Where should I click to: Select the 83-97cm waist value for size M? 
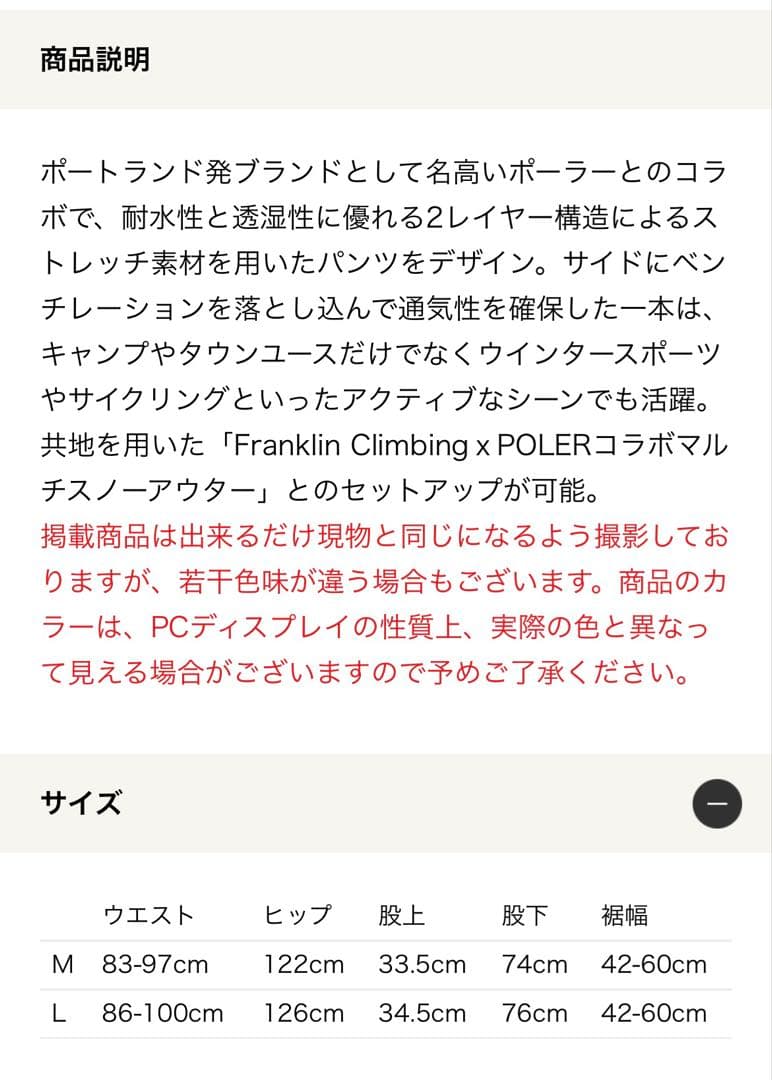pos(149,964)
